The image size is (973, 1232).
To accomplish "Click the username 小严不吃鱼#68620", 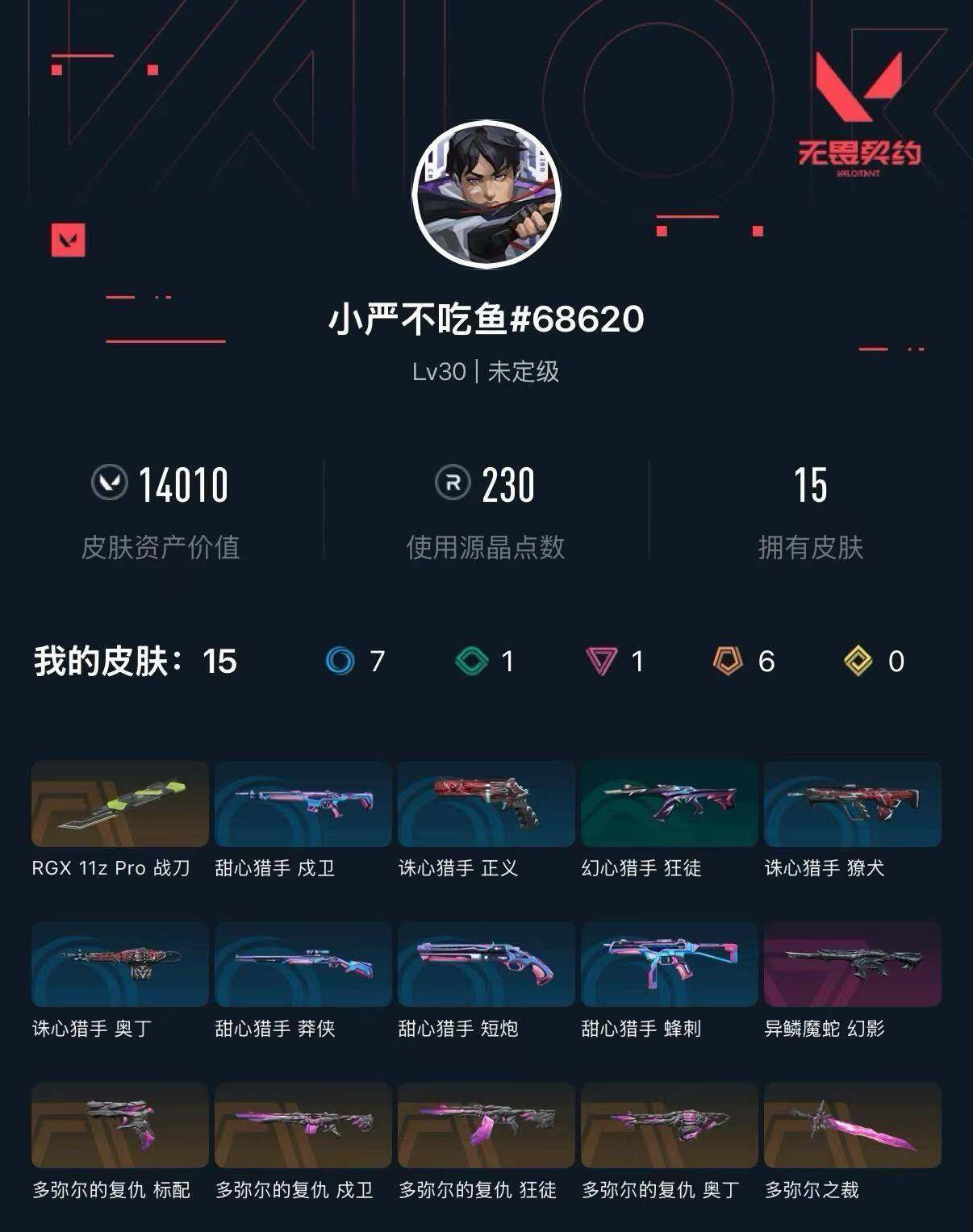I will tap(486, 319).
